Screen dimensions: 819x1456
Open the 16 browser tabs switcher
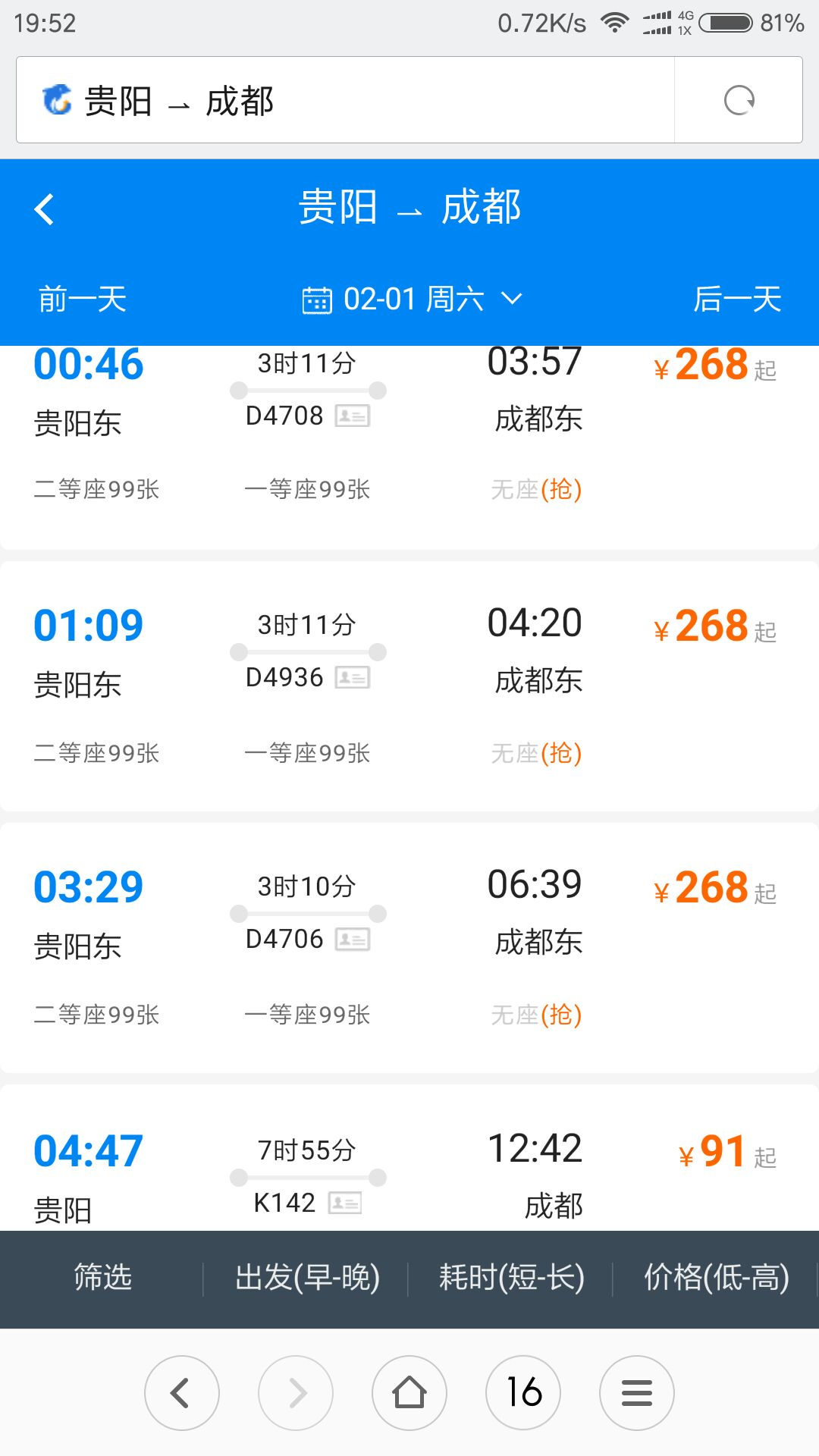click(523, 1392)
